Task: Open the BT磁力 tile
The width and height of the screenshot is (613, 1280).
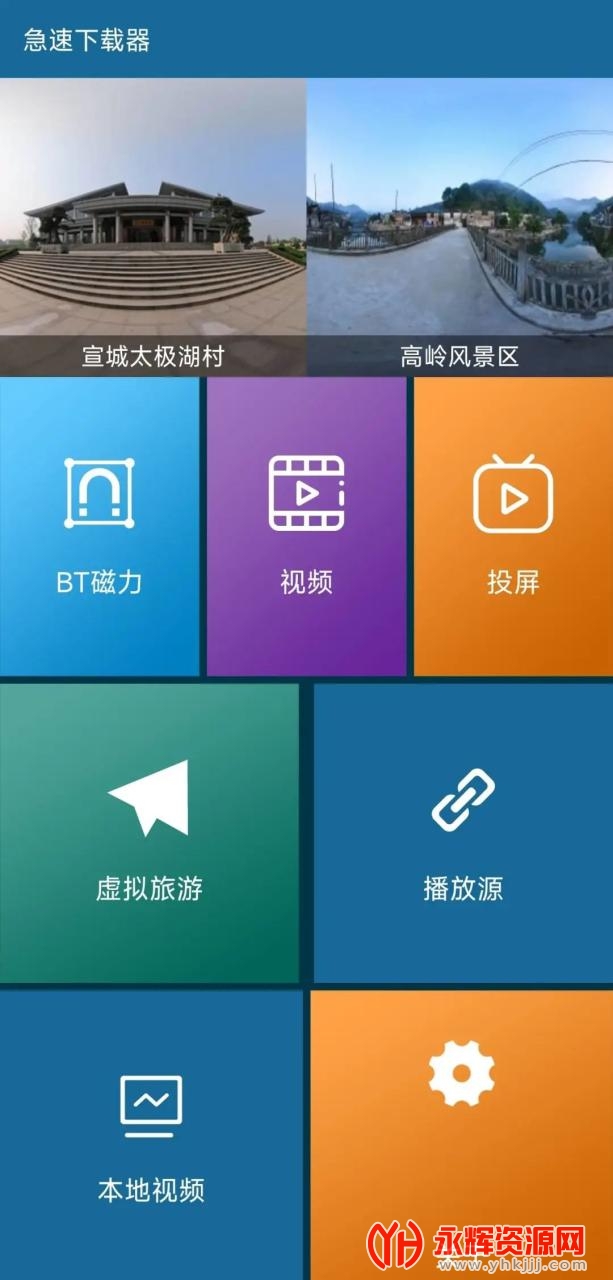Action: [100, 527]
